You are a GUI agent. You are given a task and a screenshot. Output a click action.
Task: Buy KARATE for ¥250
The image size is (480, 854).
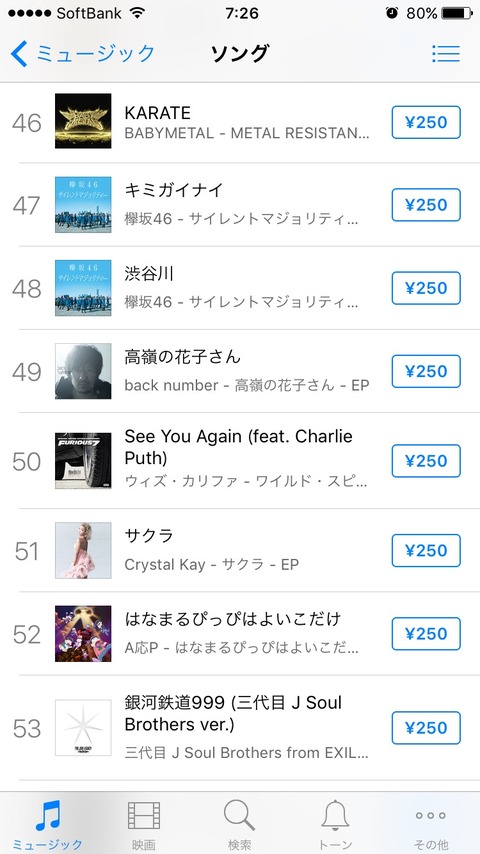click(x=426, y=122)
